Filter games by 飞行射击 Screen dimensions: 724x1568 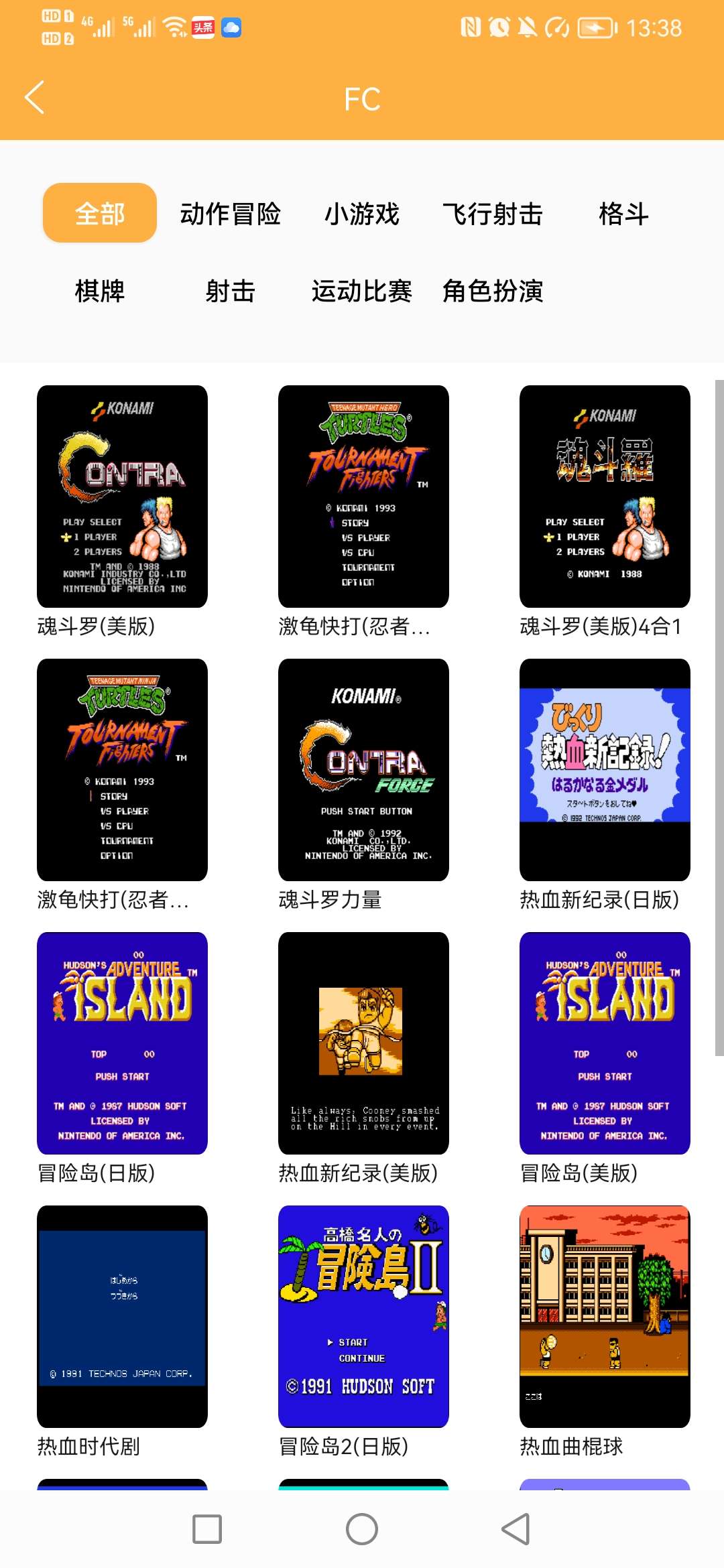tap(493, 214)
